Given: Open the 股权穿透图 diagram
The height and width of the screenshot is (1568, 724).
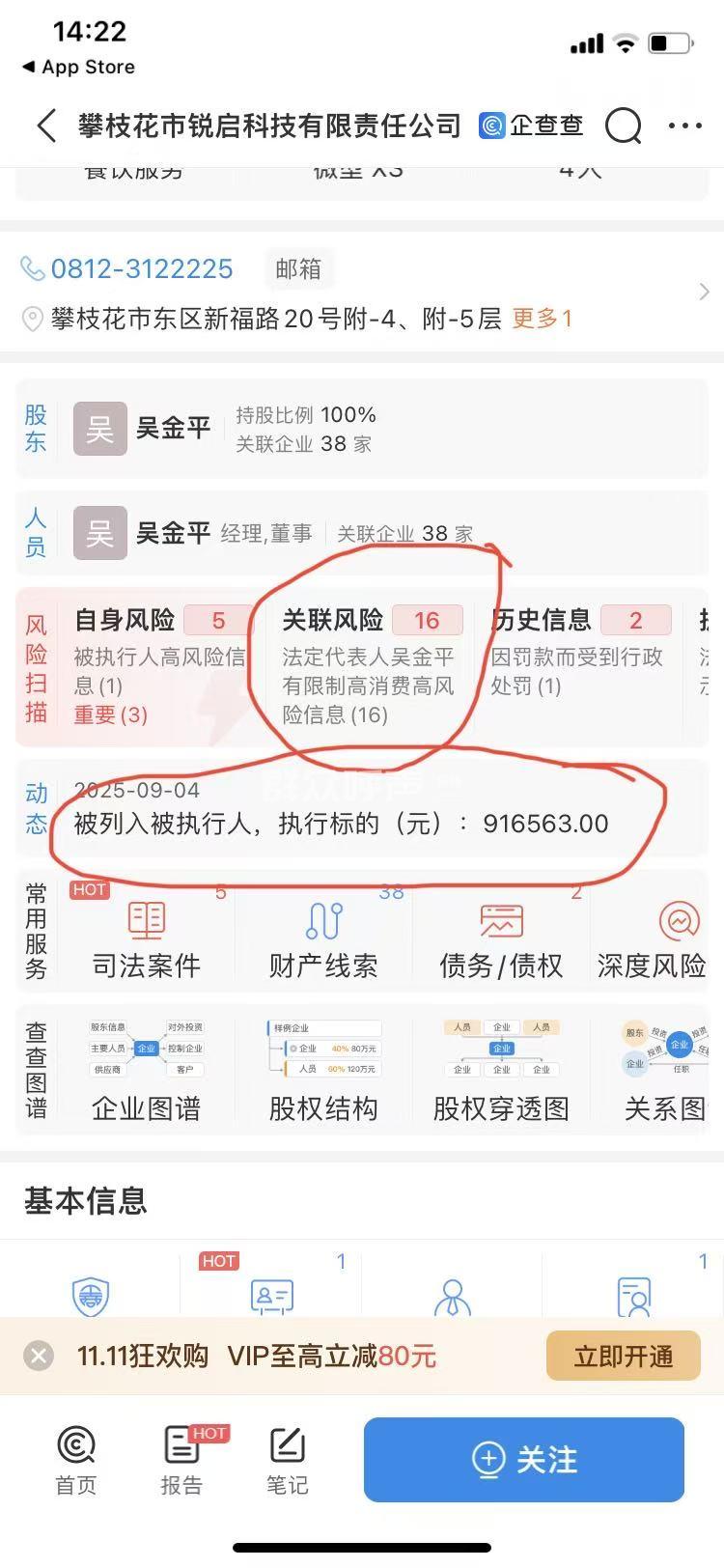Looking at the screenshot, I should click(x=501, y=1070).
